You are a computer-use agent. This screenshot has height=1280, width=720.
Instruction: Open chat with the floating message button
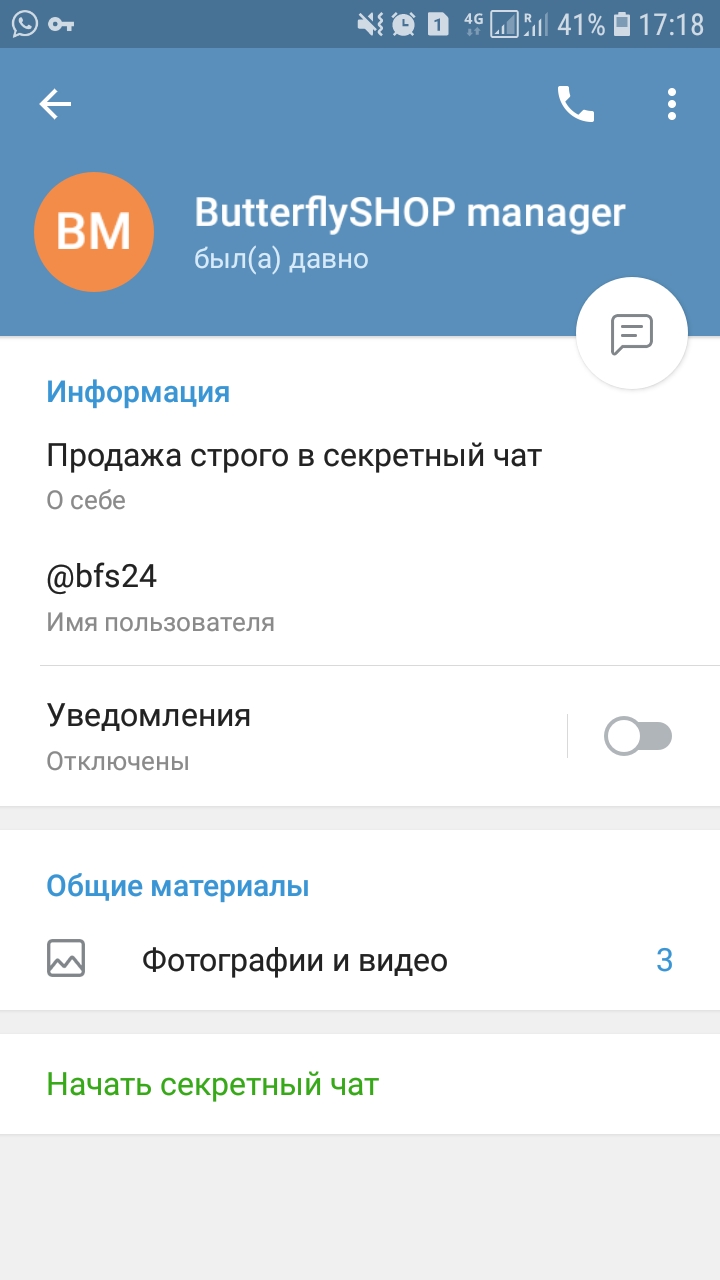coord(632,334)
